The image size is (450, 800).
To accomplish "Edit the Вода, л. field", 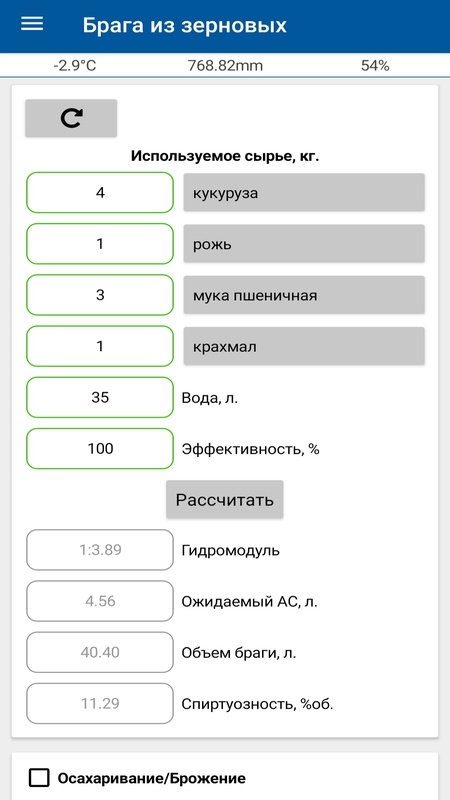I will tap(100, 397).
